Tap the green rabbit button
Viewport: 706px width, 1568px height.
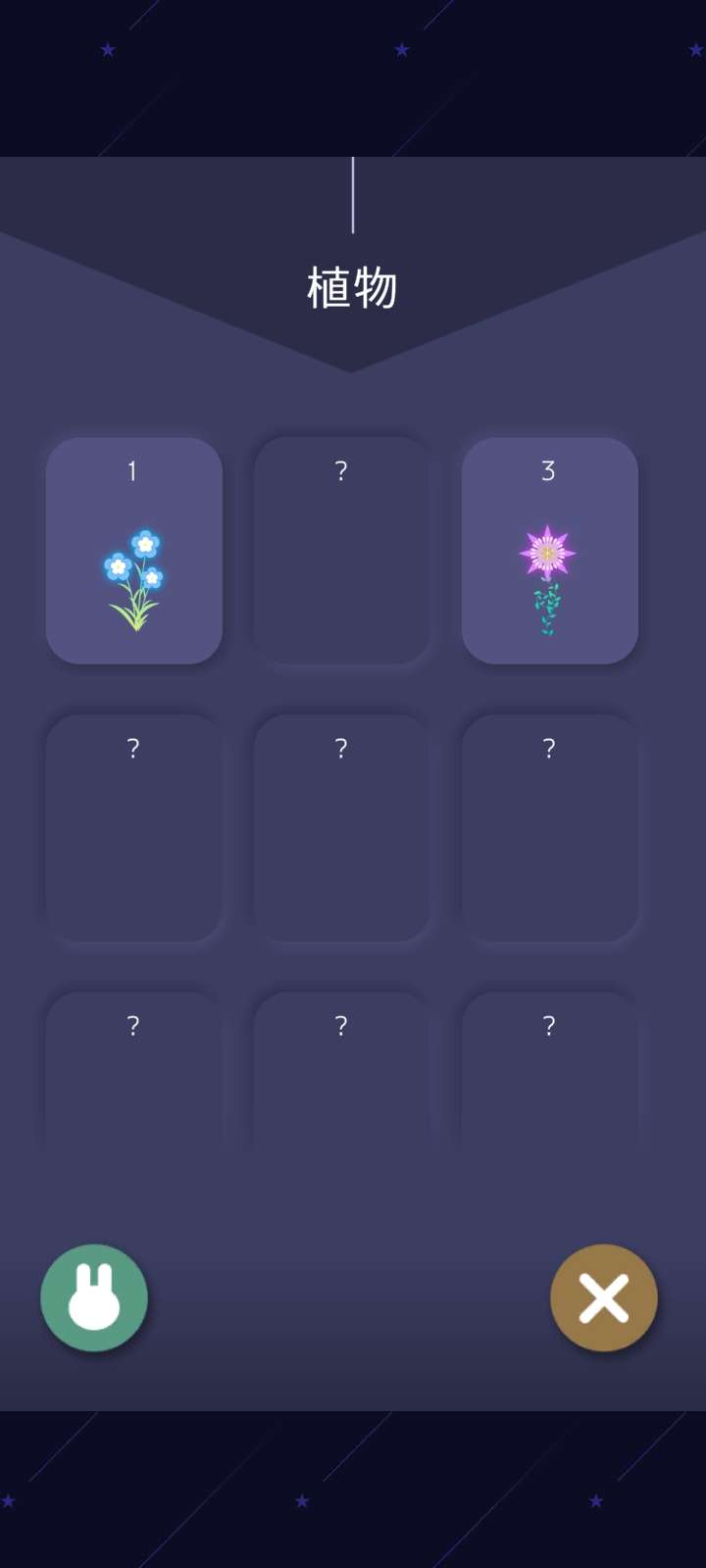pyautogui.click(x=94, y=1298)
